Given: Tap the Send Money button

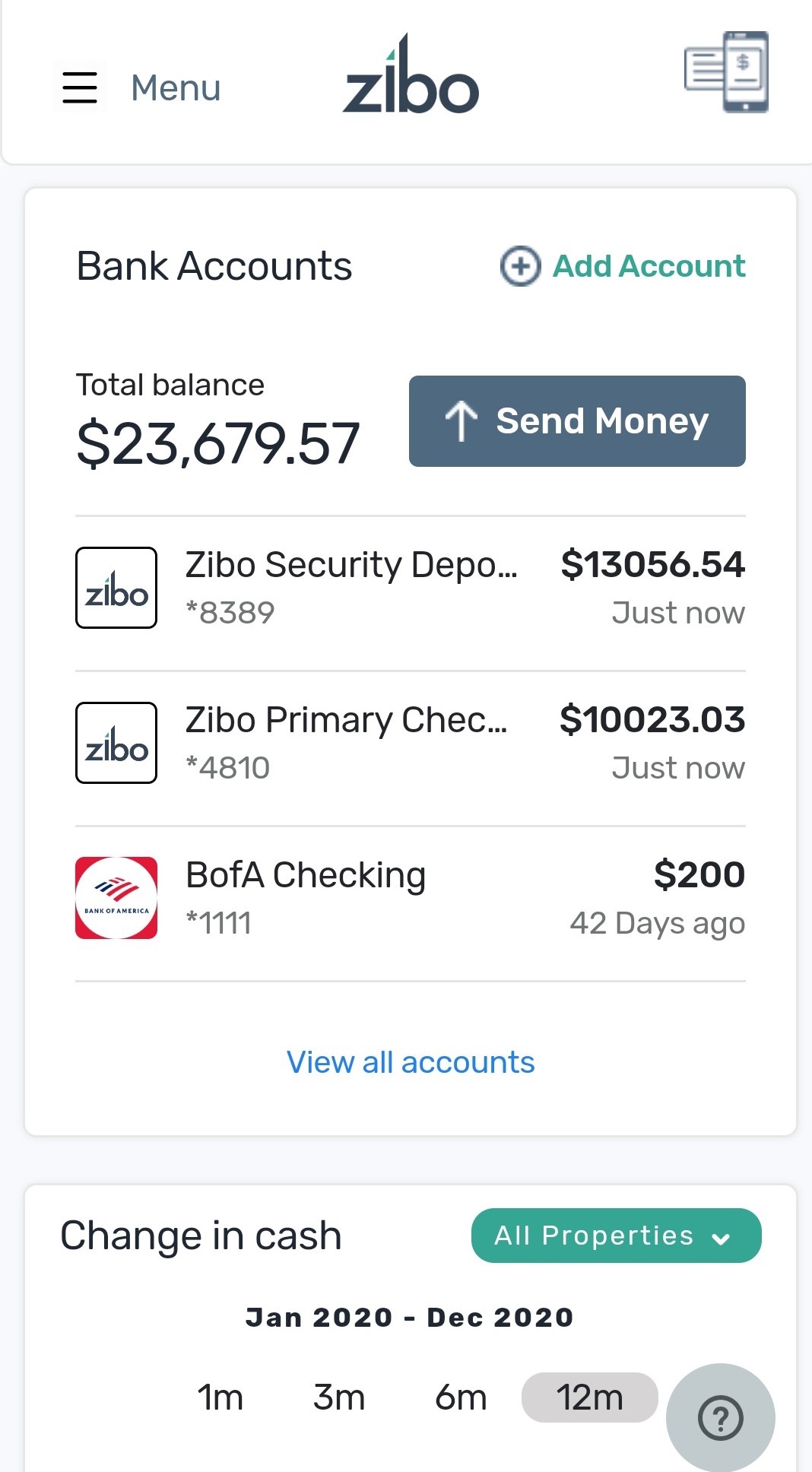Looking at the screenshot, I should click(x=577, y=421).
